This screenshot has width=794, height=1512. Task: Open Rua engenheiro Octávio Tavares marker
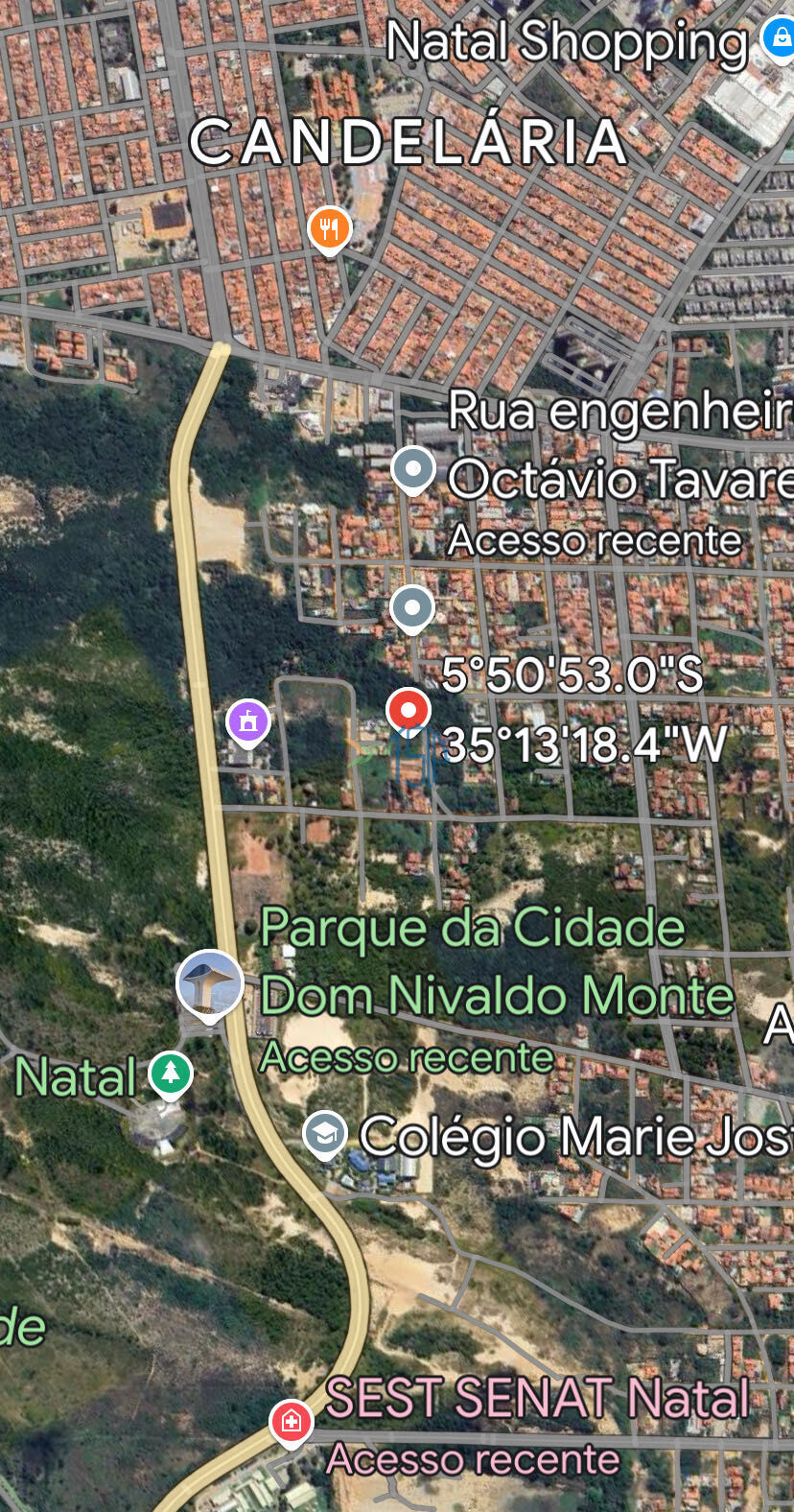(x=413, y=470)
